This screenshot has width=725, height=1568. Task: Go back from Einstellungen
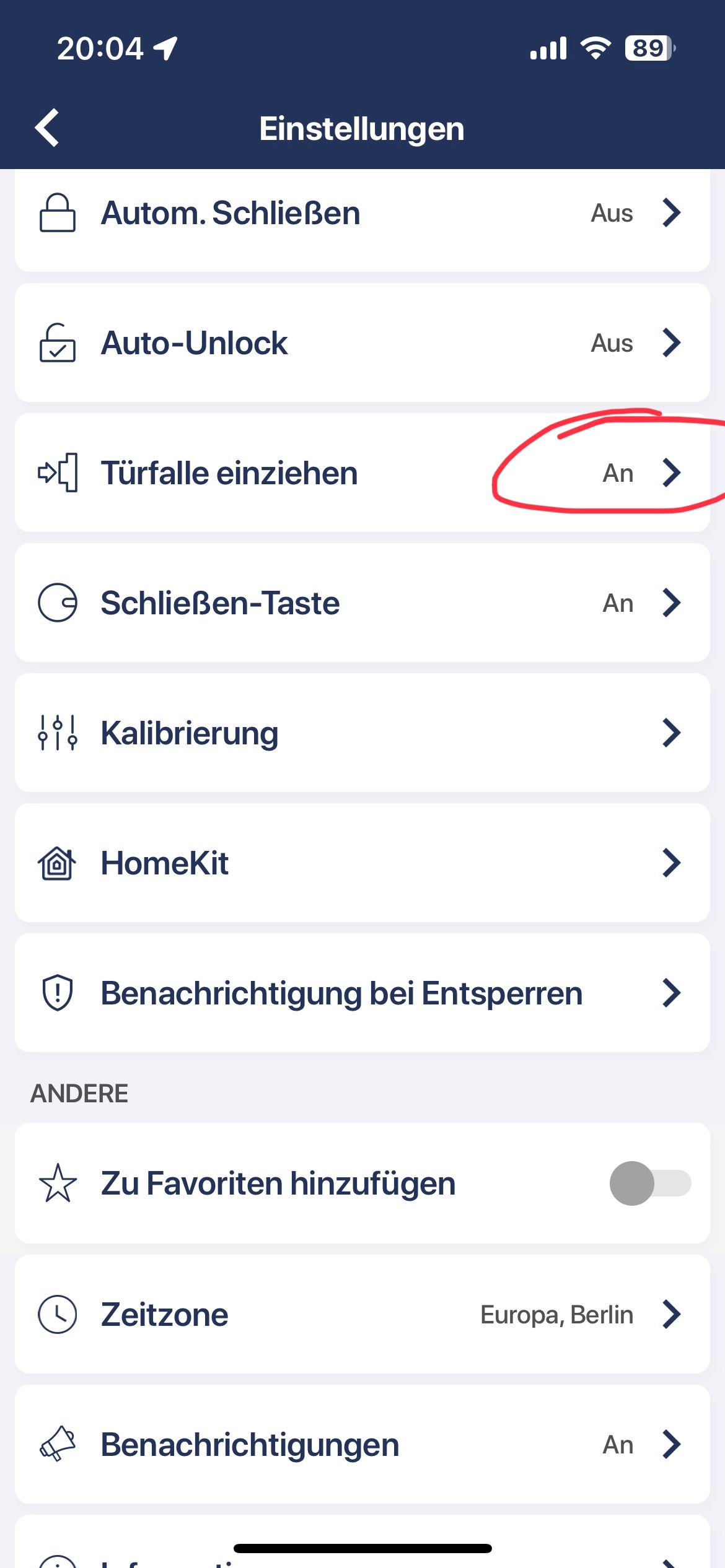(47, 128)
